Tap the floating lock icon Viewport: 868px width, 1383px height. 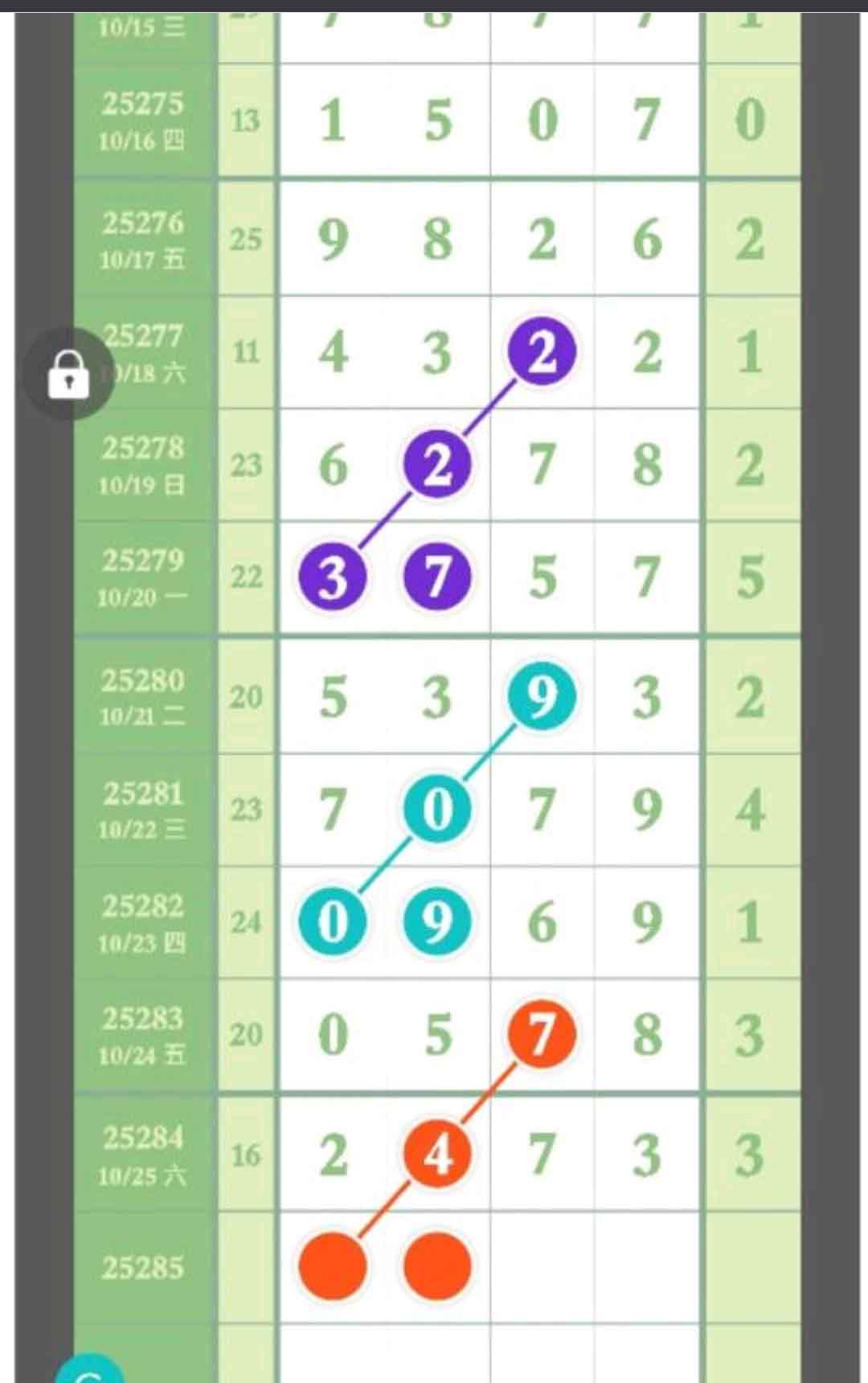tap(68, 374)
